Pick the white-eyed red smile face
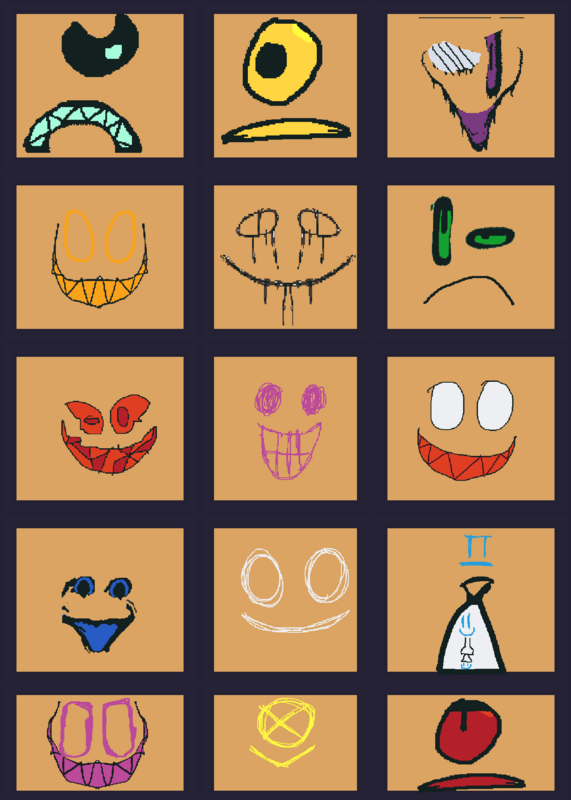Screen dimensions: 571x800 click(471, 429)
